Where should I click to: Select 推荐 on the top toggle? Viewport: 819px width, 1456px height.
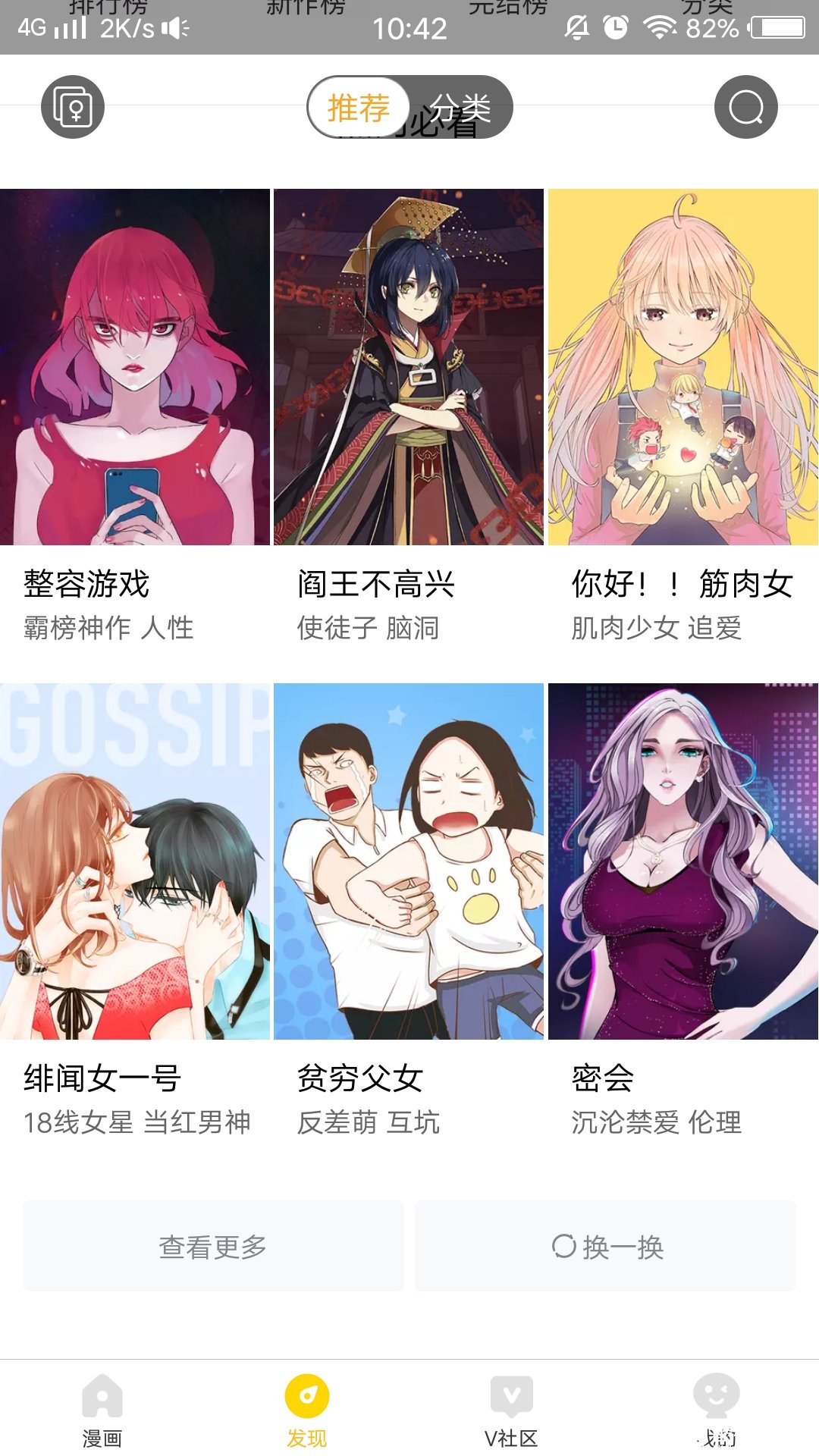tap(360, 106)
